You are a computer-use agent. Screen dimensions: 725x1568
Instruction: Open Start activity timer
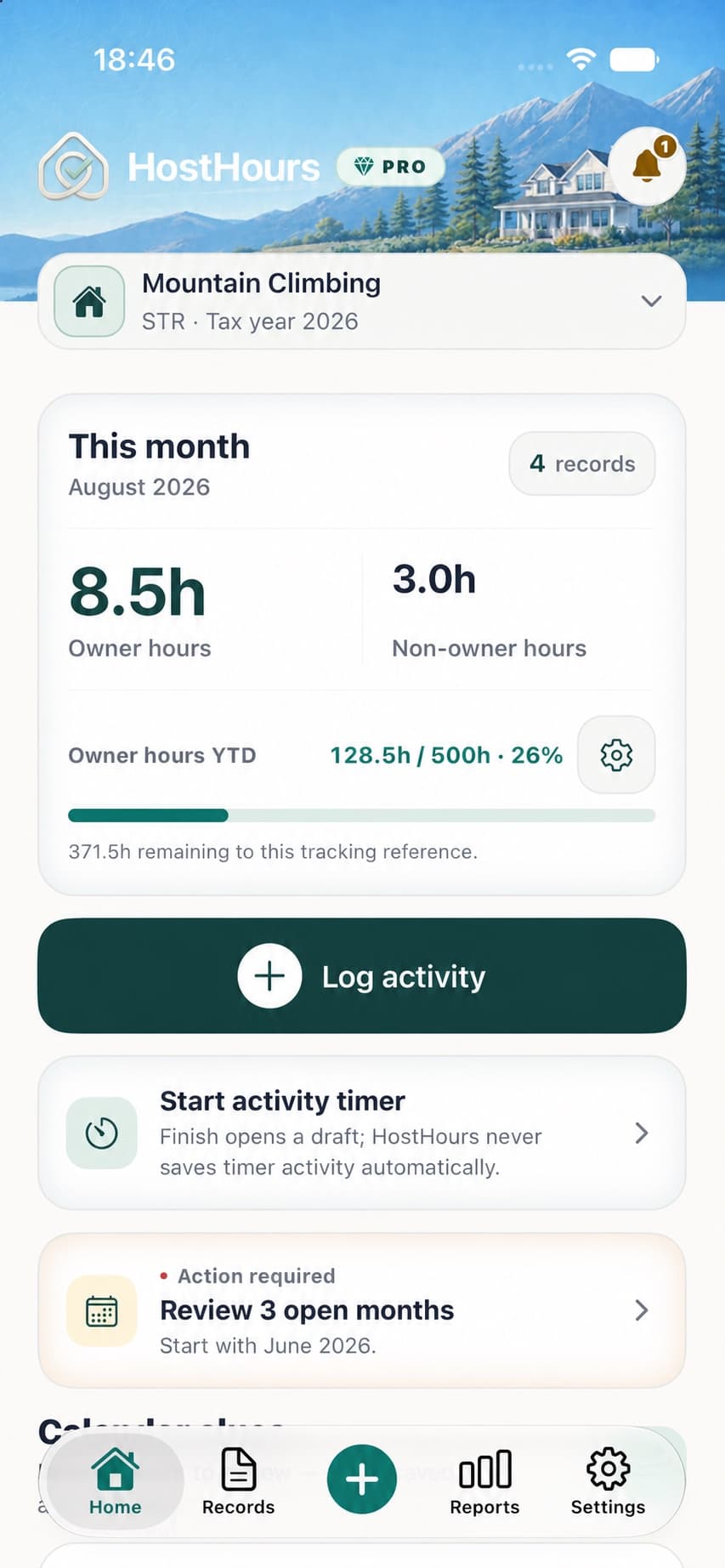click(x=362, y=1133)
